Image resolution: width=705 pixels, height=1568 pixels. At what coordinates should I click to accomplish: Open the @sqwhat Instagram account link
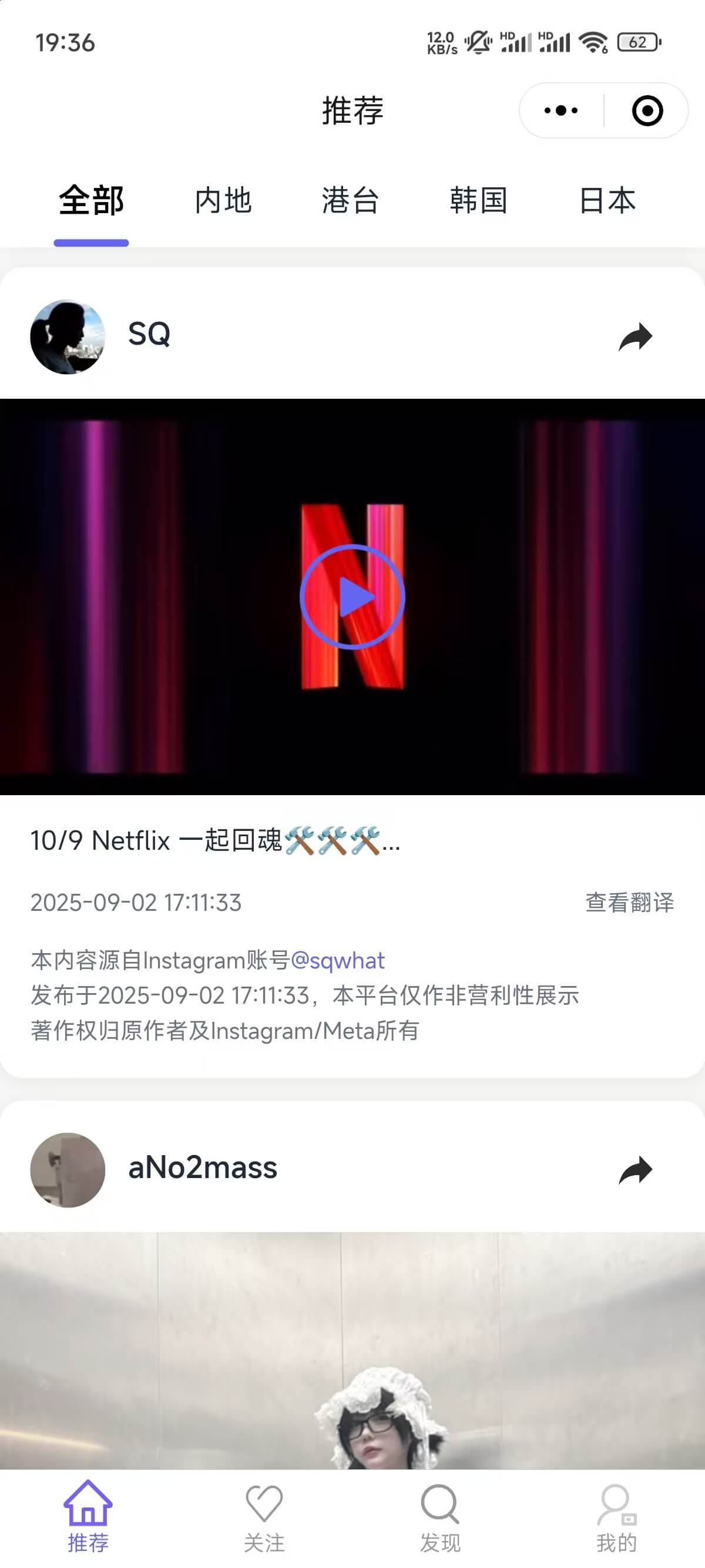pyautogui.click(x=337, y=961)
